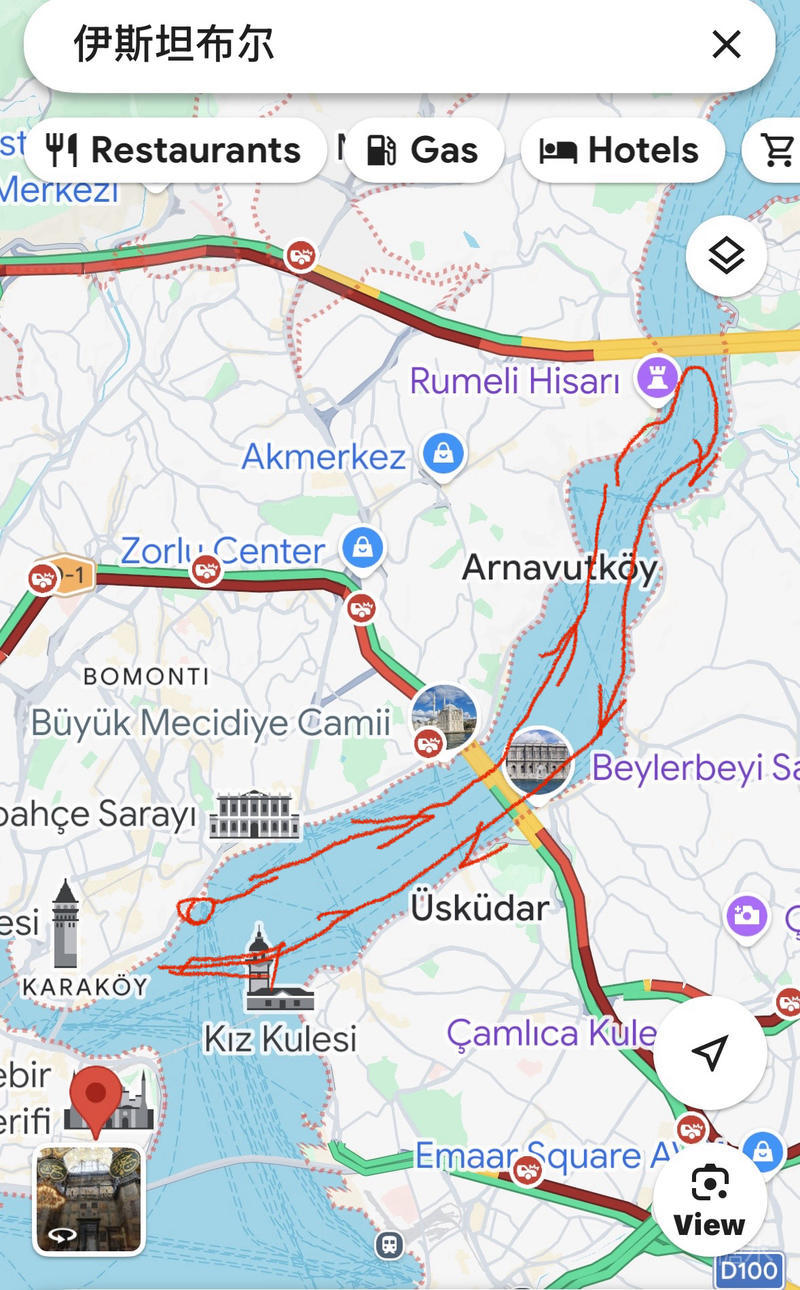
Task: Select the Rumeli Hisarı place marker
Action: 659,379
